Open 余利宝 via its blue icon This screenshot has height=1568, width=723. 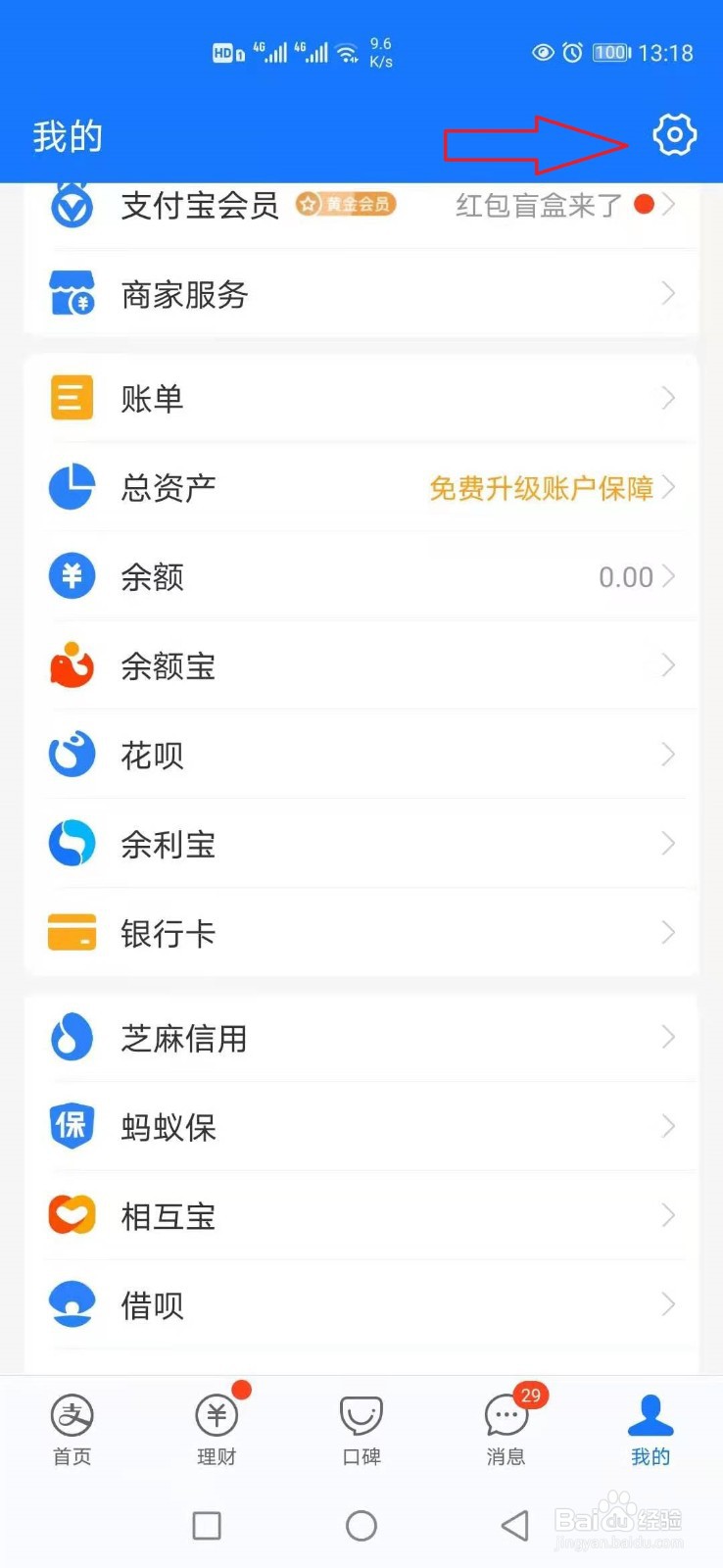coord(71,843)
